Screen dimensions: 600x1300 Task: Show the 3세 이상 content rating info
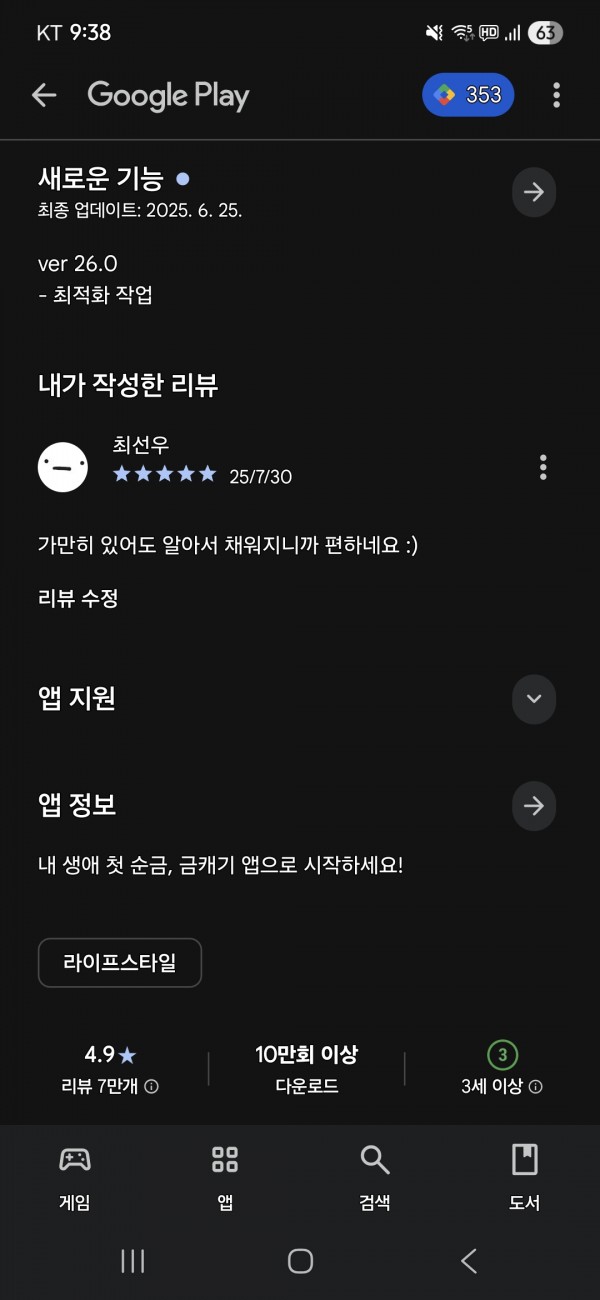coord(535,1086)
